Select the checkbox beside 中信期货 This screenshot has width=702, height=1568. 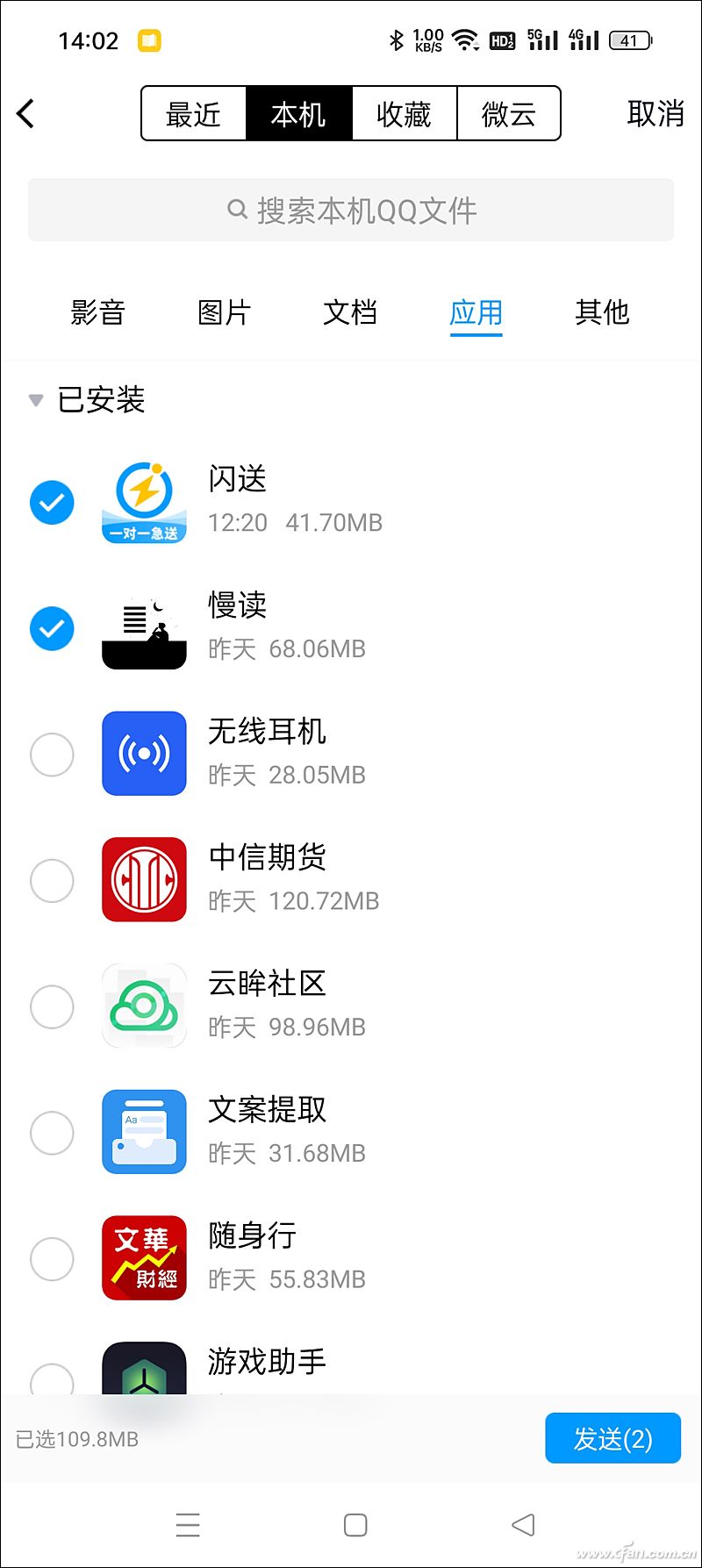tap(52, 880)
